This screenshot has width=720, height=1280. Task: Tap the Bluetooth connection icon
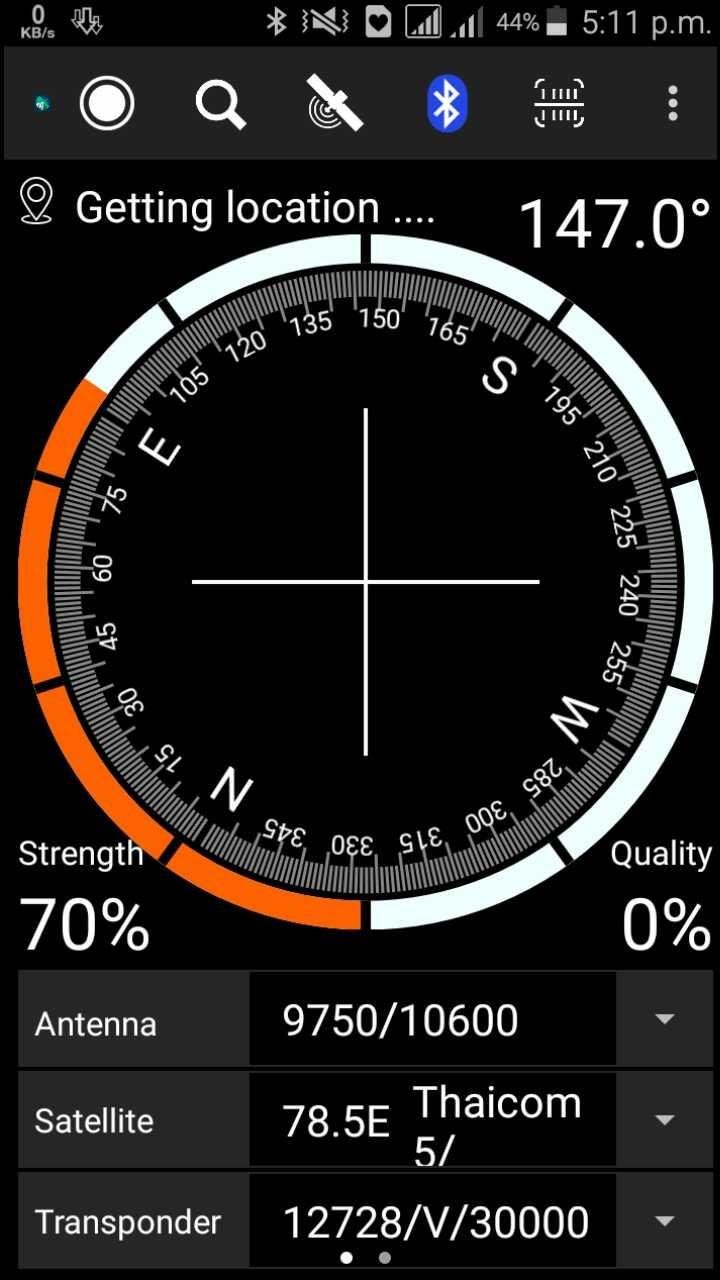click(x=447, y=103)
